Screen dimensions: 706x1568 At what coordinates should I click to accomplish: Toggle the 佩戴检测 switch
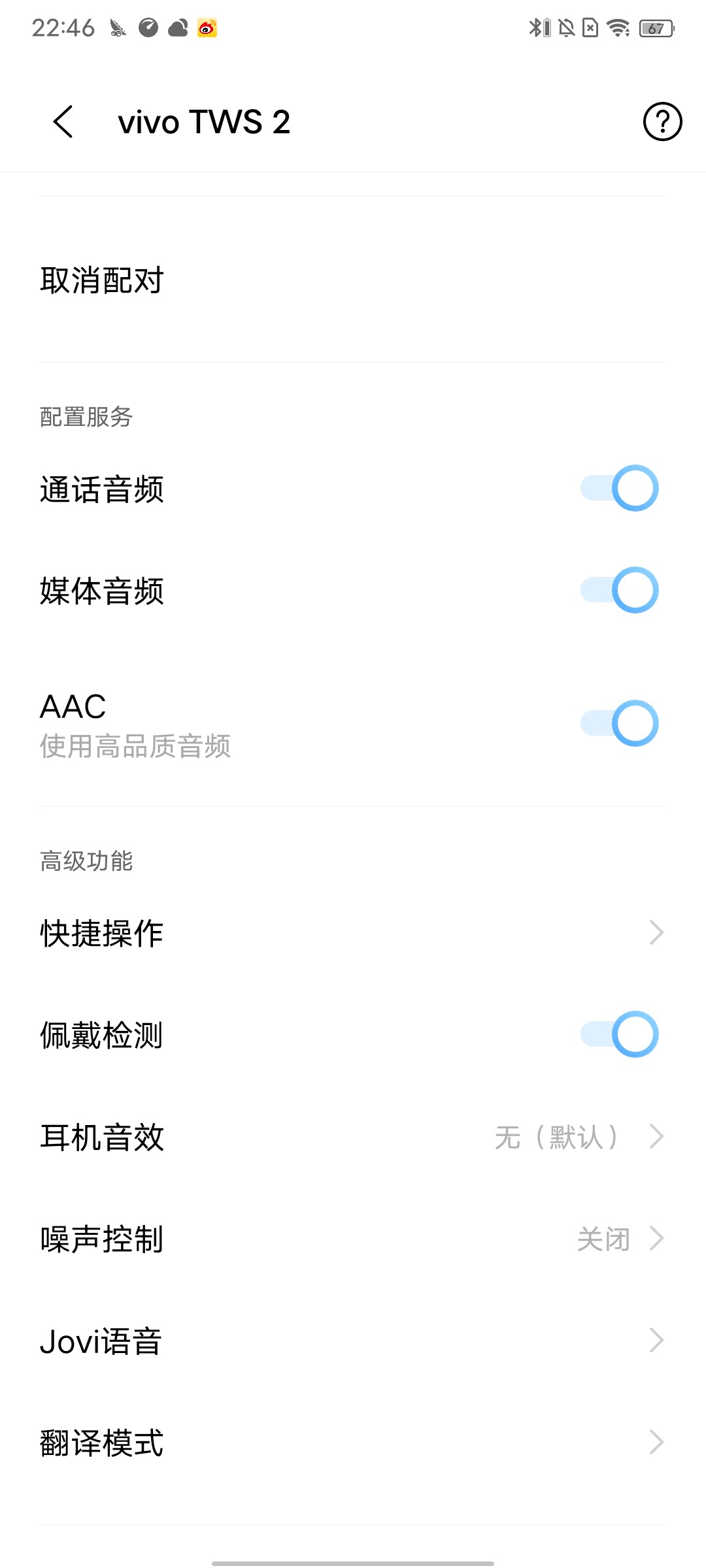(x=619, y=1034)
